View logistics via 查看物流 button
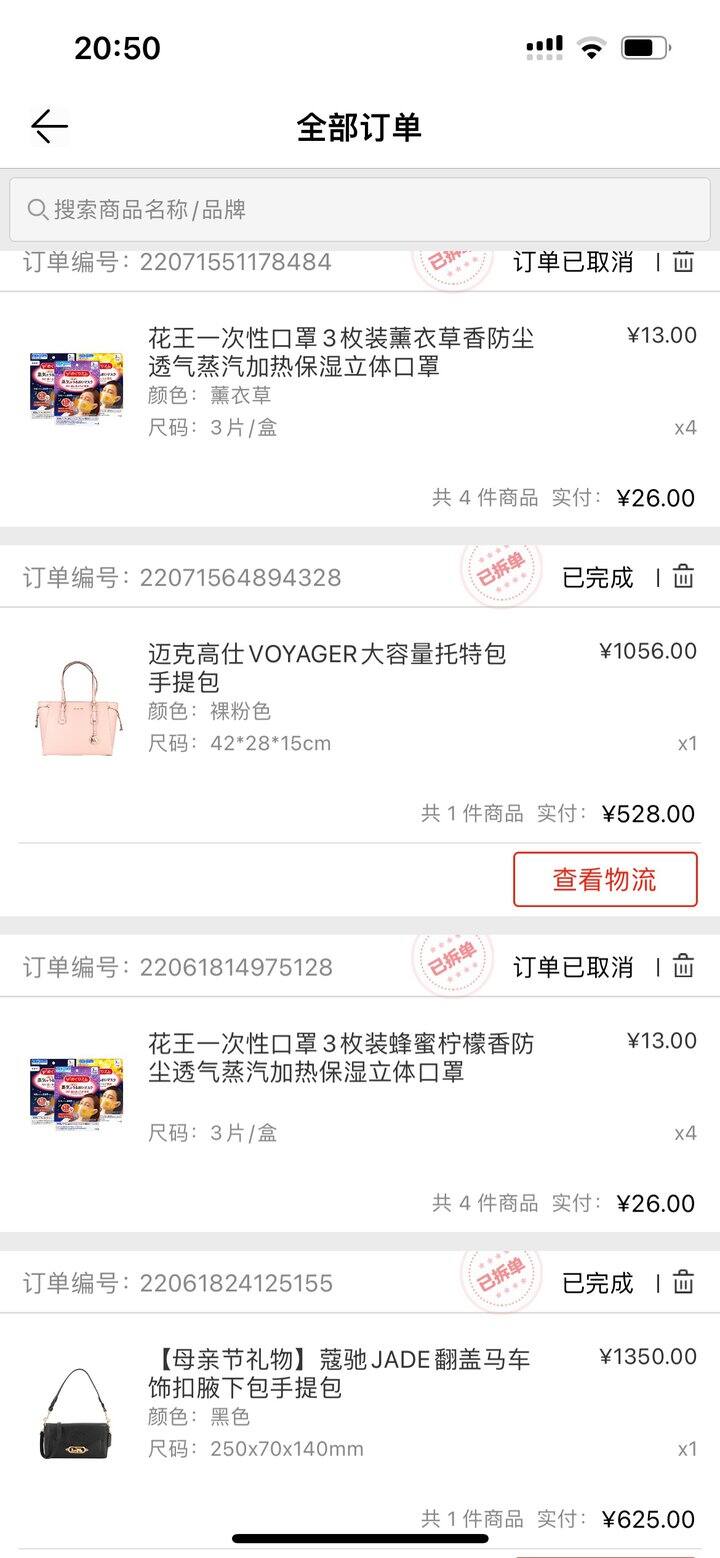 click(x=605, y=879)
